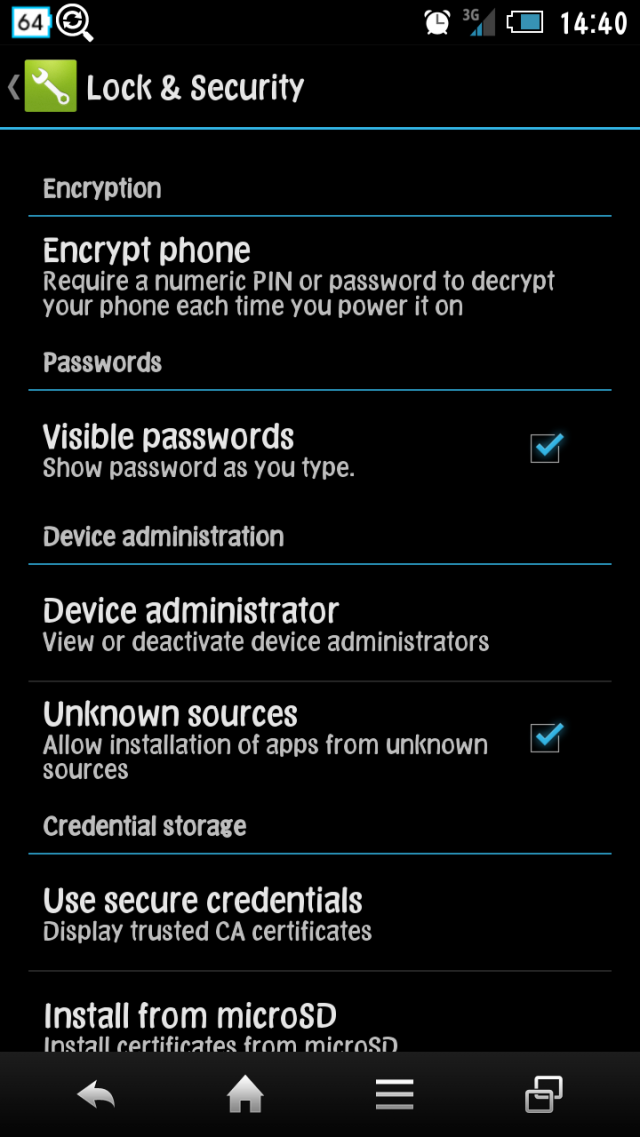Viewport: 640px width, 1138px height.
Task: Open Device administrator settings
Action: [300, 624]
